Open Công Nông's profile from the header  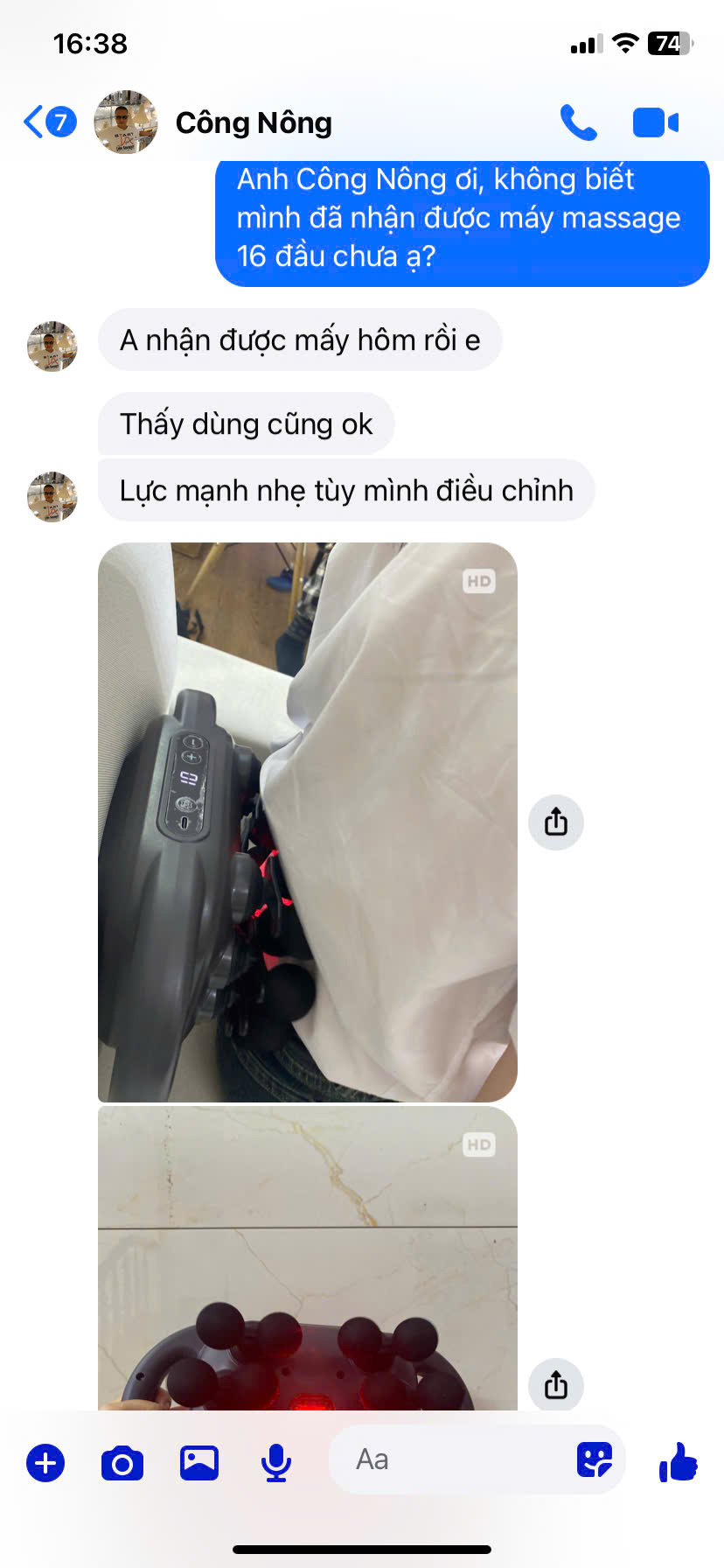(x=254, y=122)
